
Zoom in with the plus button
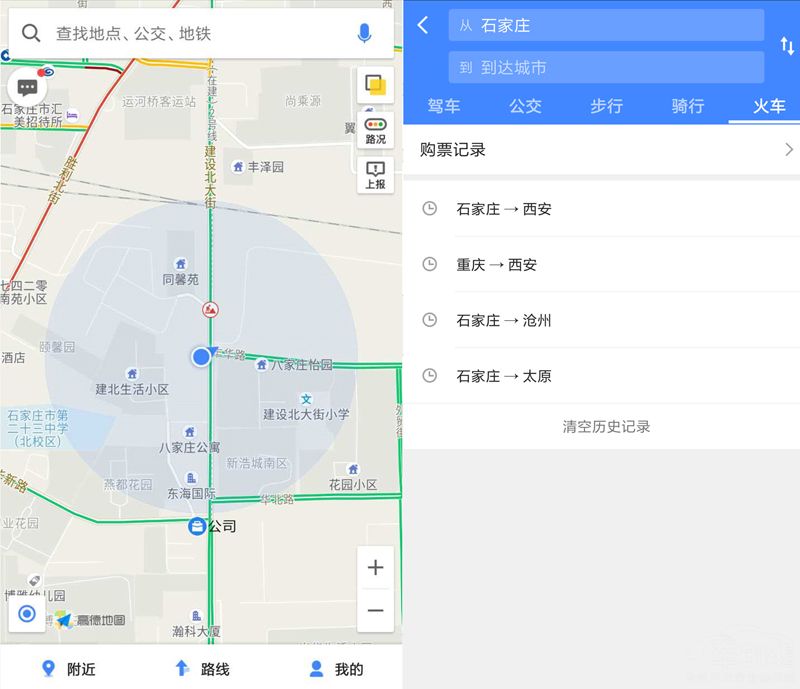point(375,568)
